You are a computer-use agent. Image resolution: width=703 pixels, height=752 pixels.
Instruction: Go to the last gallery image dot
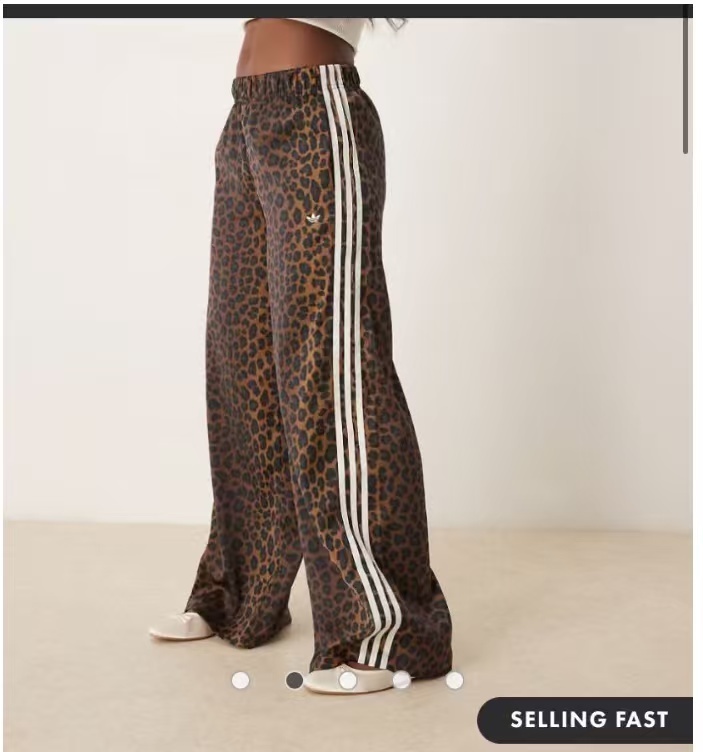tap(454, 680)
